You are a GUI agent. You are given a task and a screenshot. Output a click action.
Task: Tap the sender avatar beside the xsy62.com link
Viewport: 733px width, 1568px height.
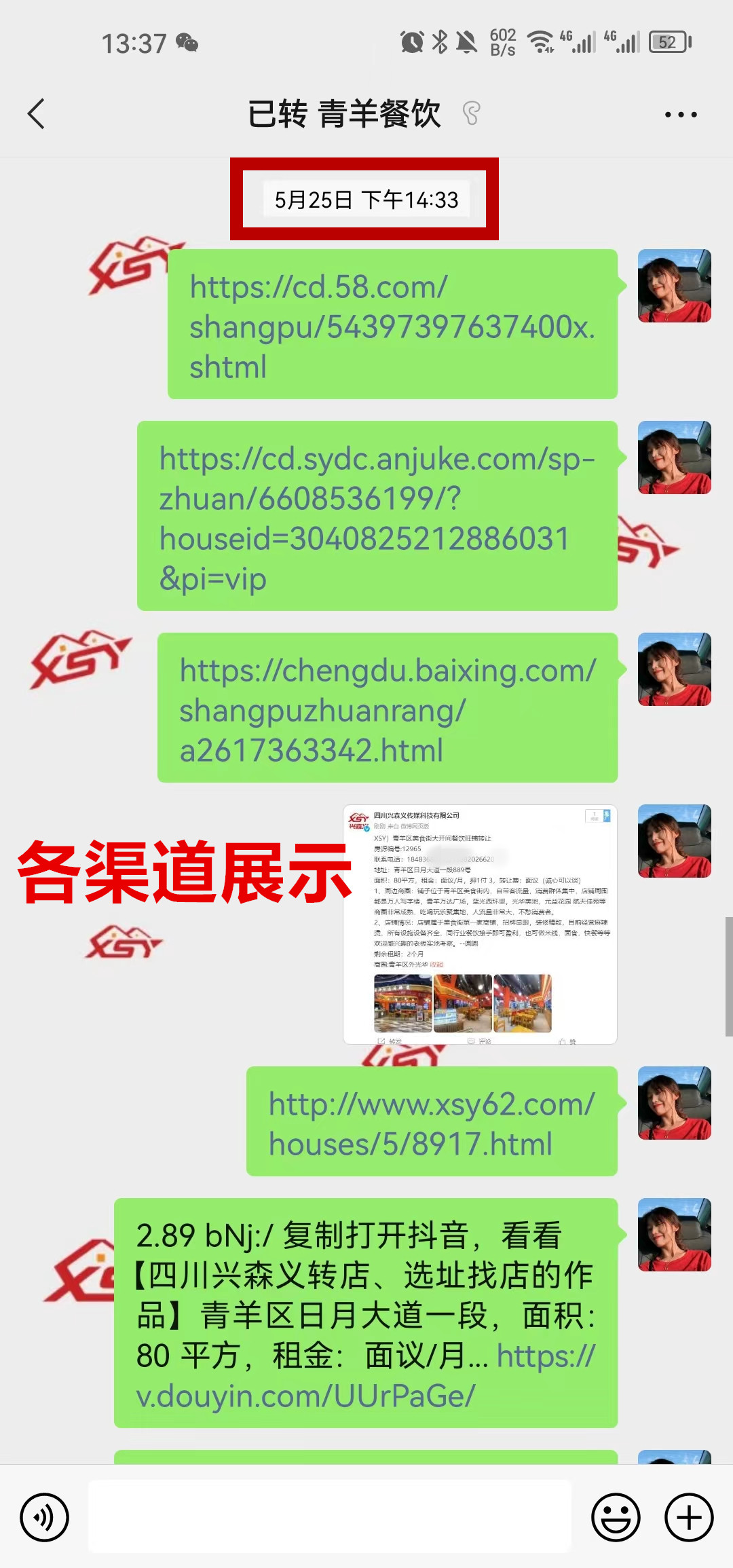pos(674,1103)
